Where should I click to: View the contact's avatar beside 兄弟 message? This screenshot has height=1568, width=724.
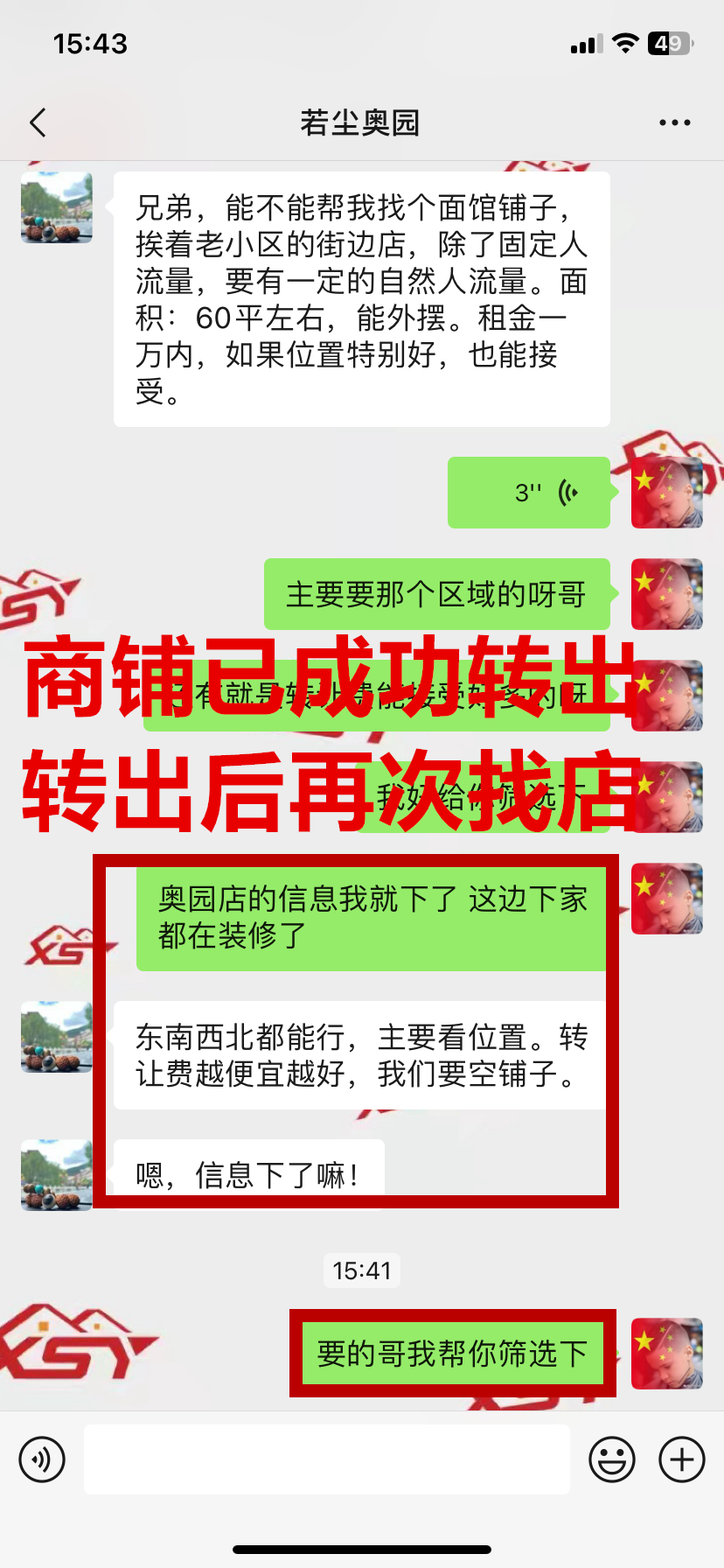pos(57,207)
